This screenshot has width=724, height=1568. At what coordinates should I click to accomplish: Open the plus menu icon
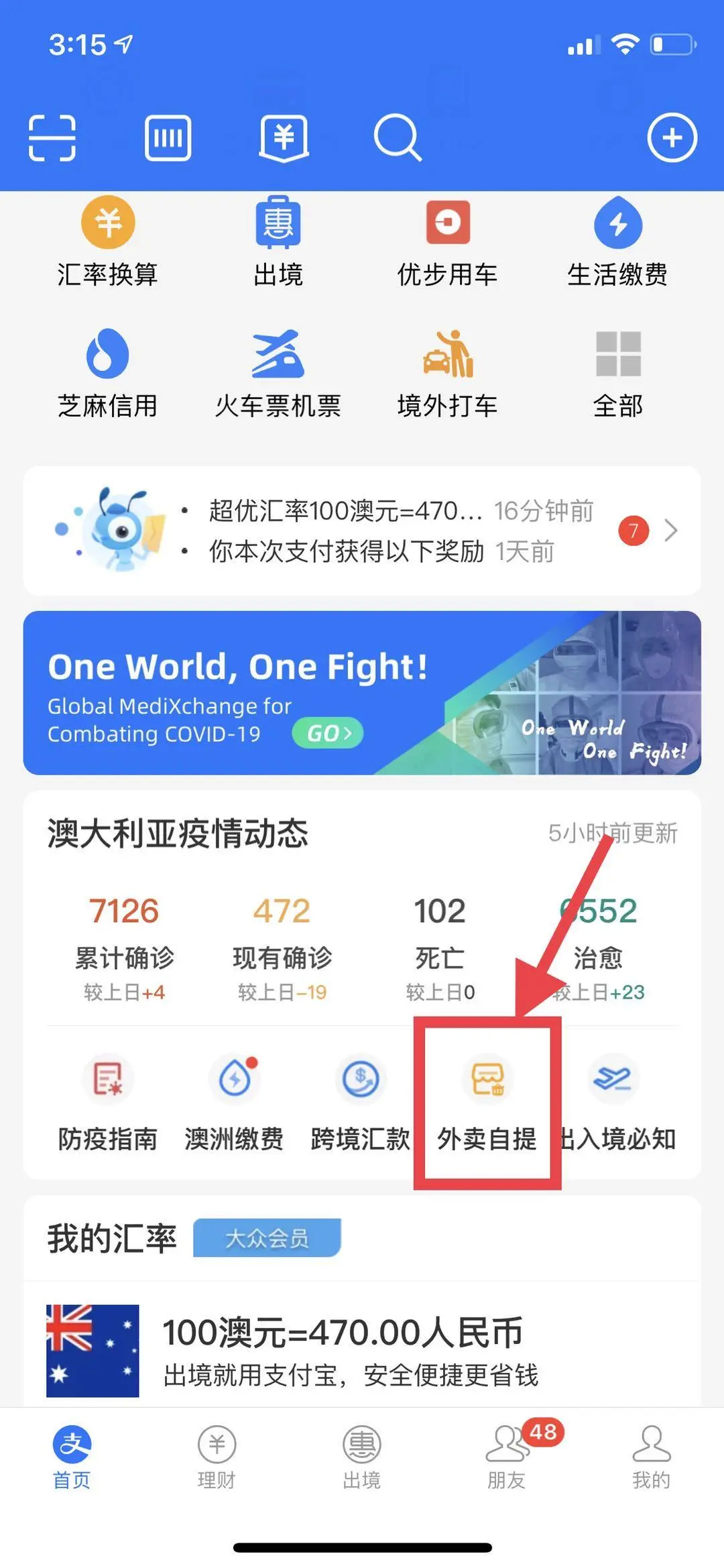point(672,137)
